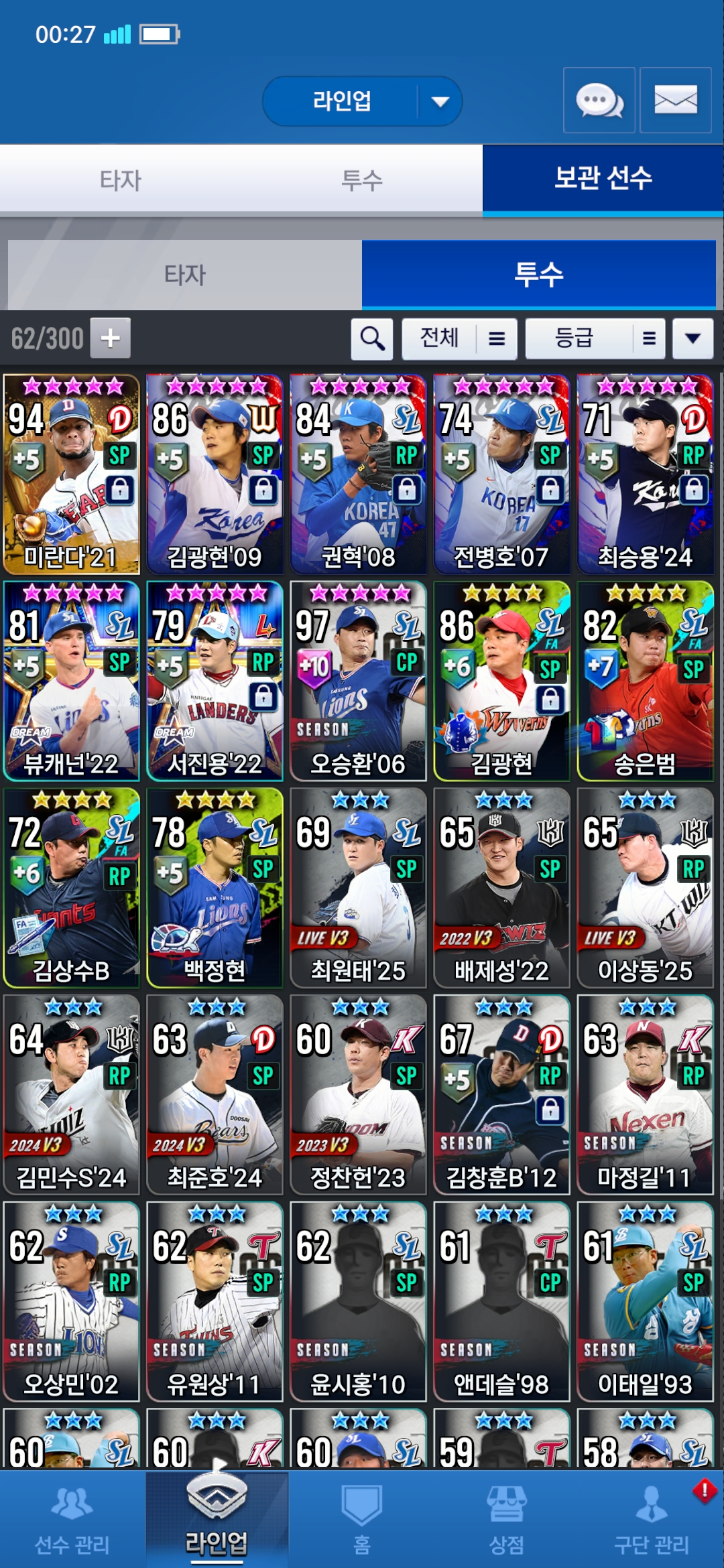Open the 전체 filter dropdown

[459, 338]
